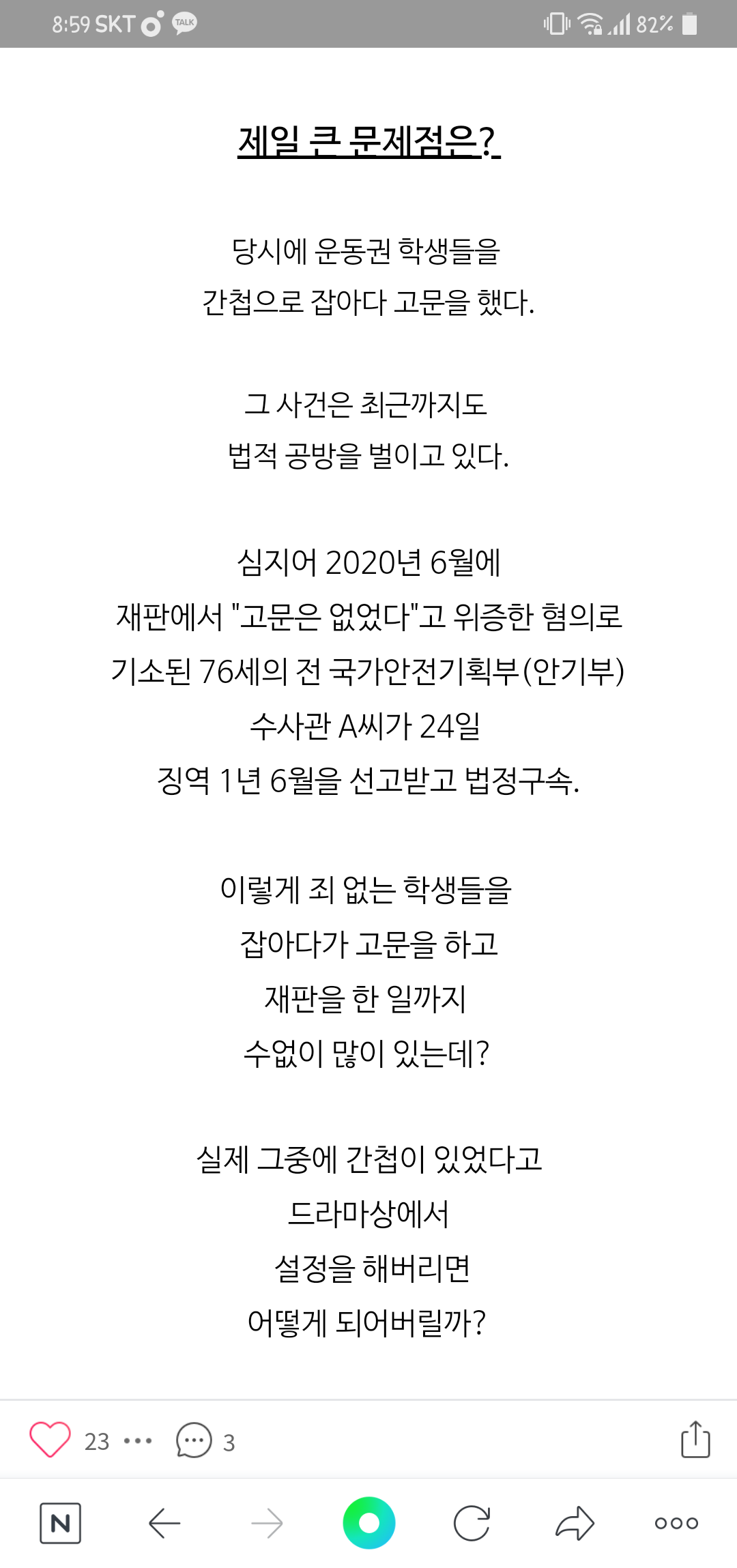This screenshot has height=1568, width=737.
Task: Go back to the previous page
Action: (x=164, y=1523)
